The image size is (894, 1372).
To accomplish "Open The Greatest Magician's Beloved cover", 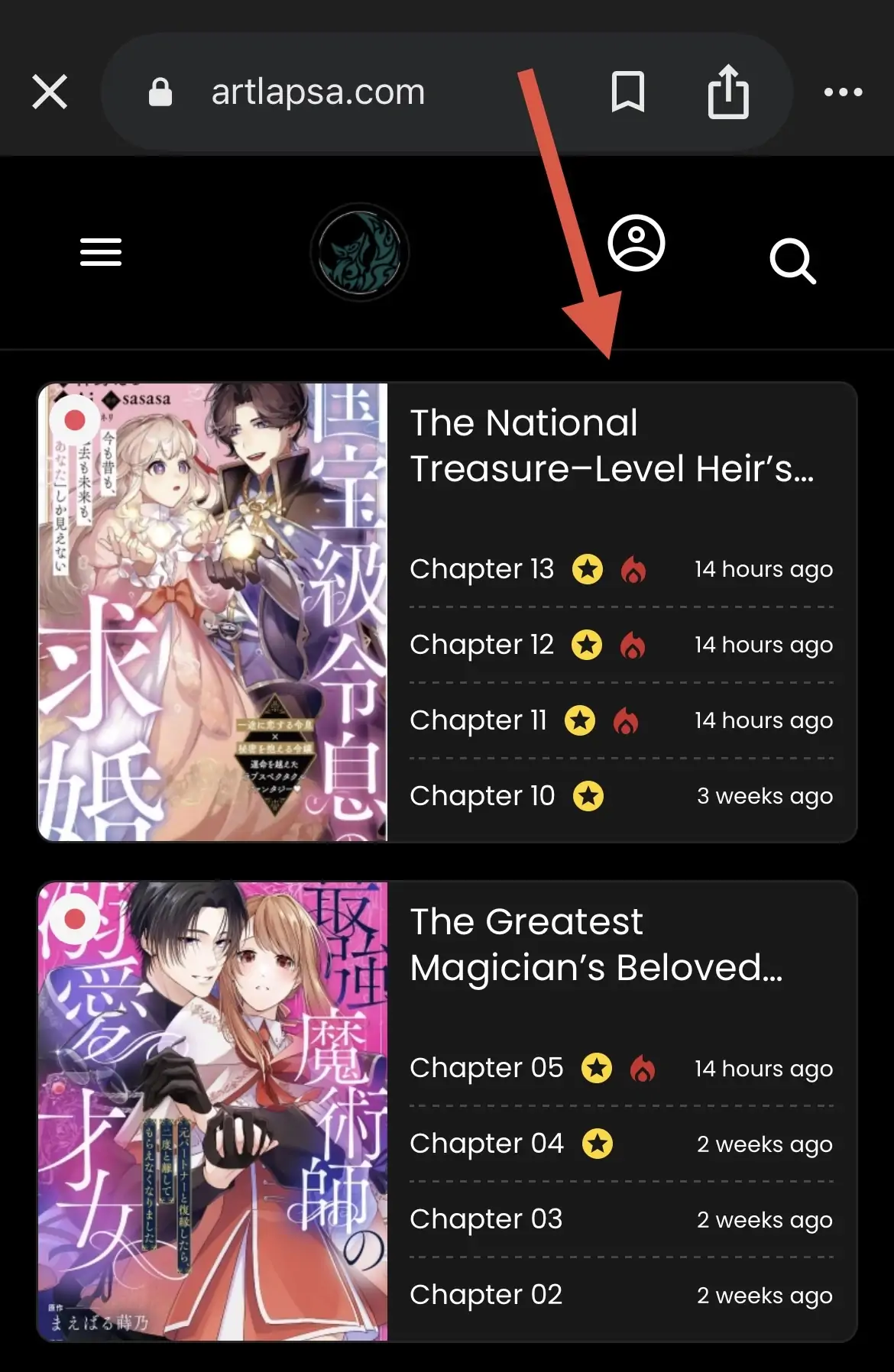I will click(x=213, y=1111).
